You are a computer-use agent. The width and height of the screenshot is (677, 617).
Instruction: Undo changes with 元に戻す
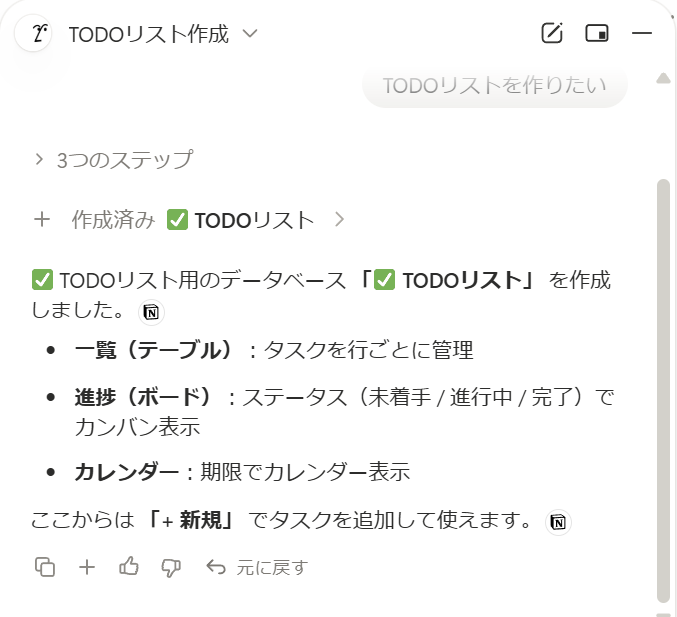(x=257, y=568)
